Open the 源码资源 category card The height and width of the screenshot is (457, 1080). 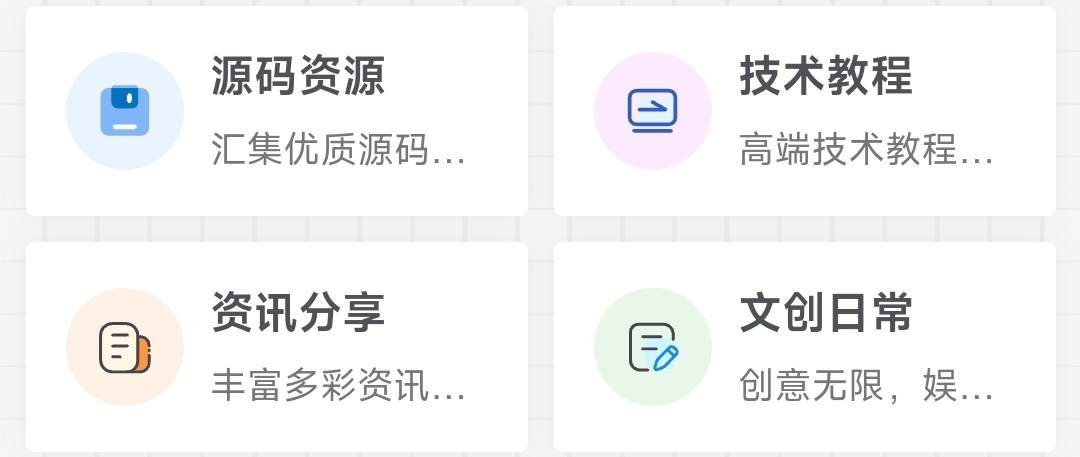277,110
